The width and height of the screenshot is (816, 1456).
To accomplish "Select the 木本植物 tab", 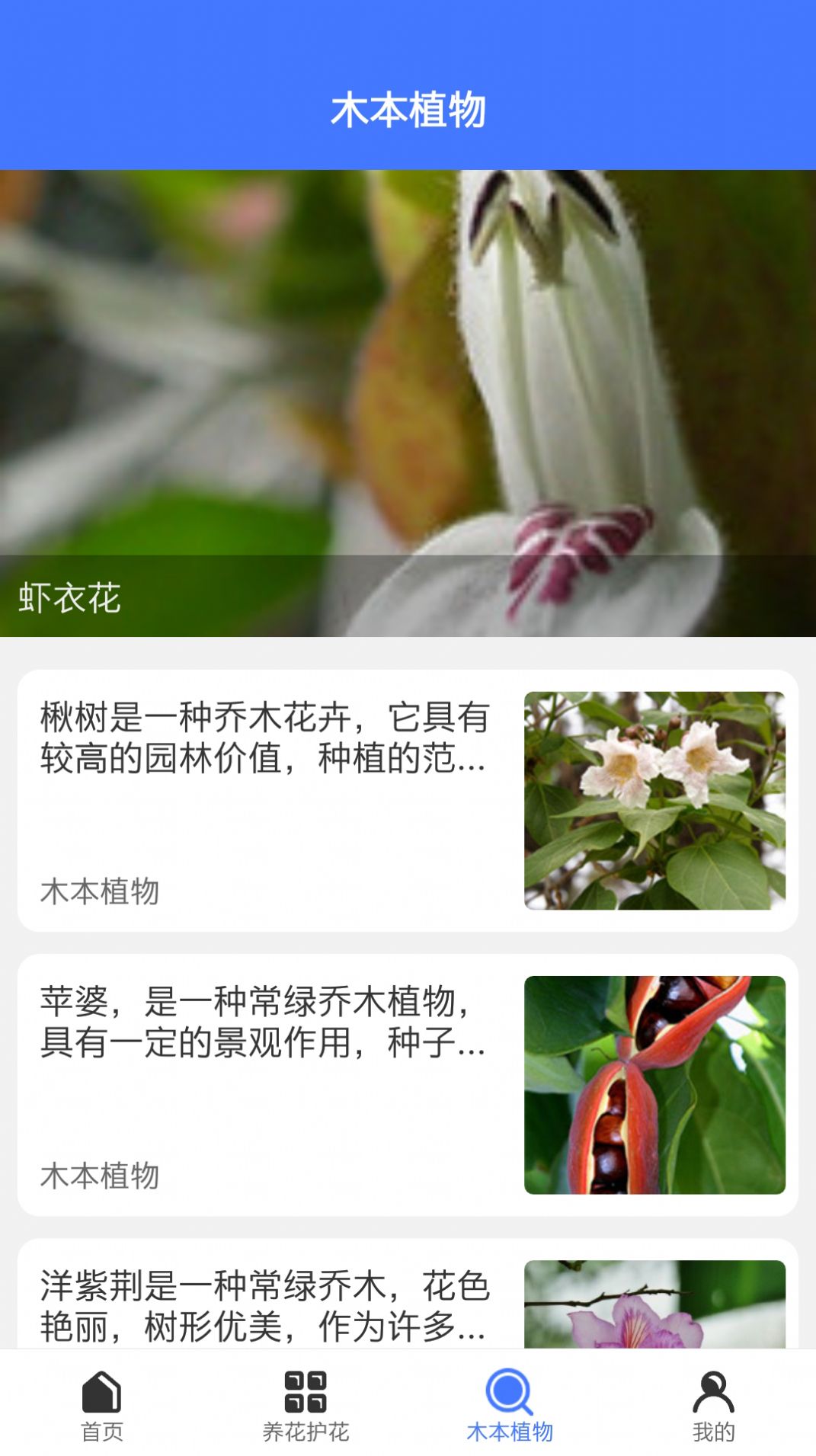I will pos(509,1406).
